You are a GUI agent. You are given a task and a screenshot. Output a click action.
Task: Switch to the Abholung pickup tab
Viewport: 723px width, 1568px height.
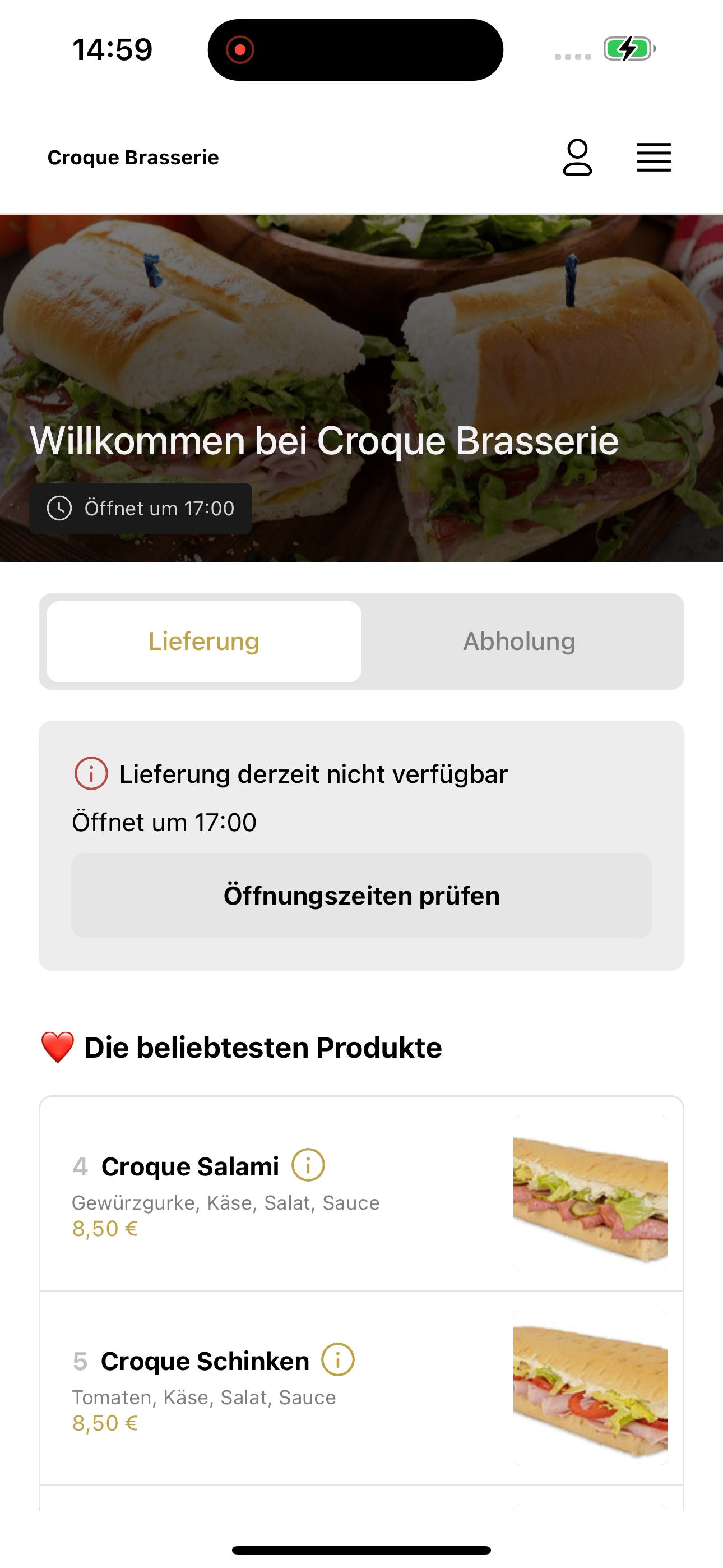pyautogui.click(x=519, y=642)
